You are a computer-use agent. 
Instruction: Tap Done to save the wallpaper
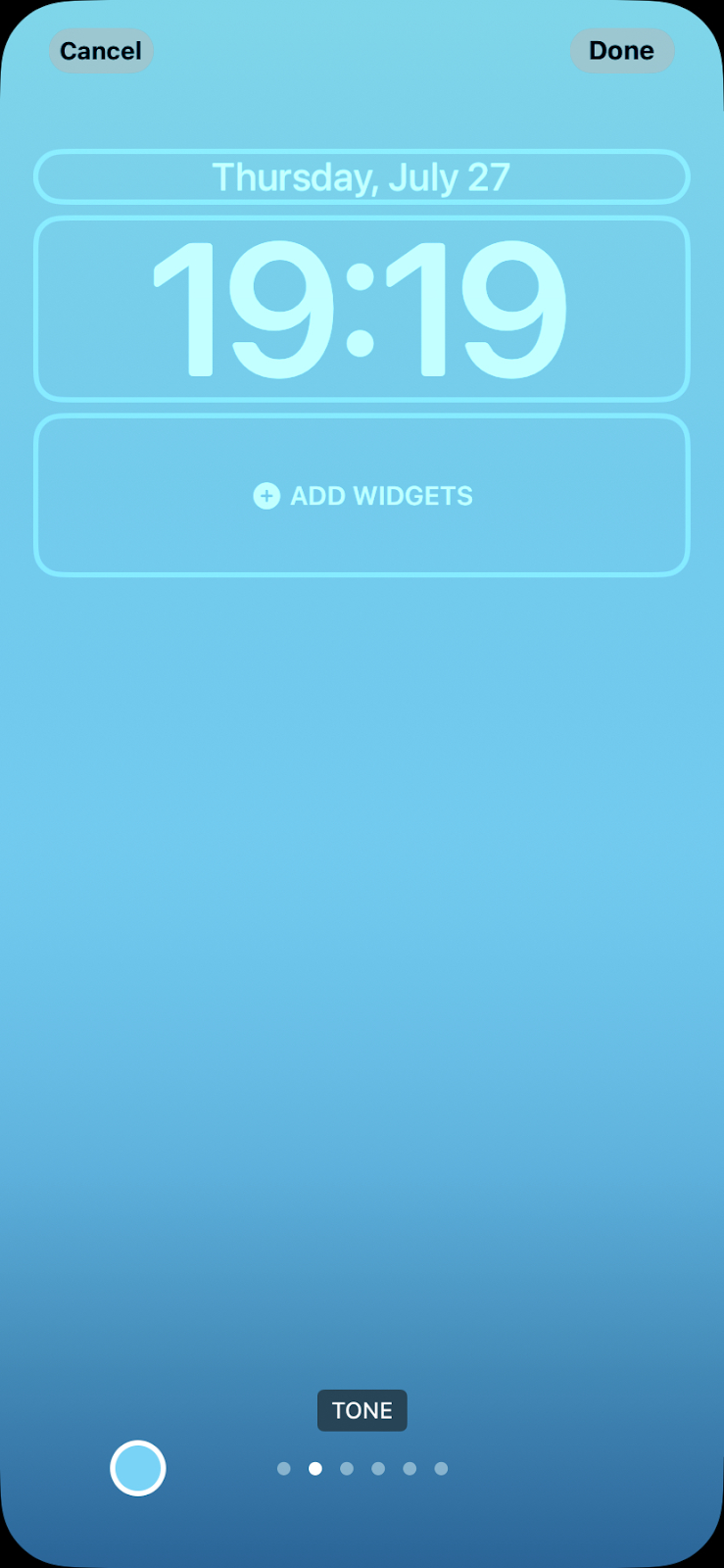click(x=621, y=51)
